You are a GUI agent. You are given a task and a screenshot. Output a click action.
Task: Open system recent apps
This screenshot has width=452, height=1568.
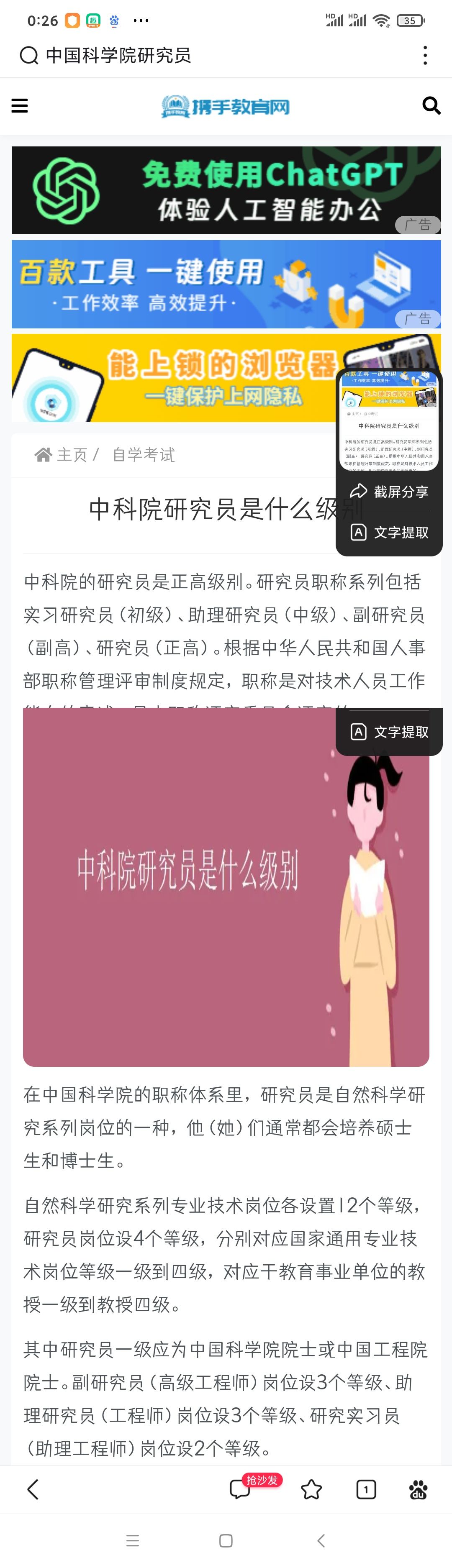[x=132, y=1541]
